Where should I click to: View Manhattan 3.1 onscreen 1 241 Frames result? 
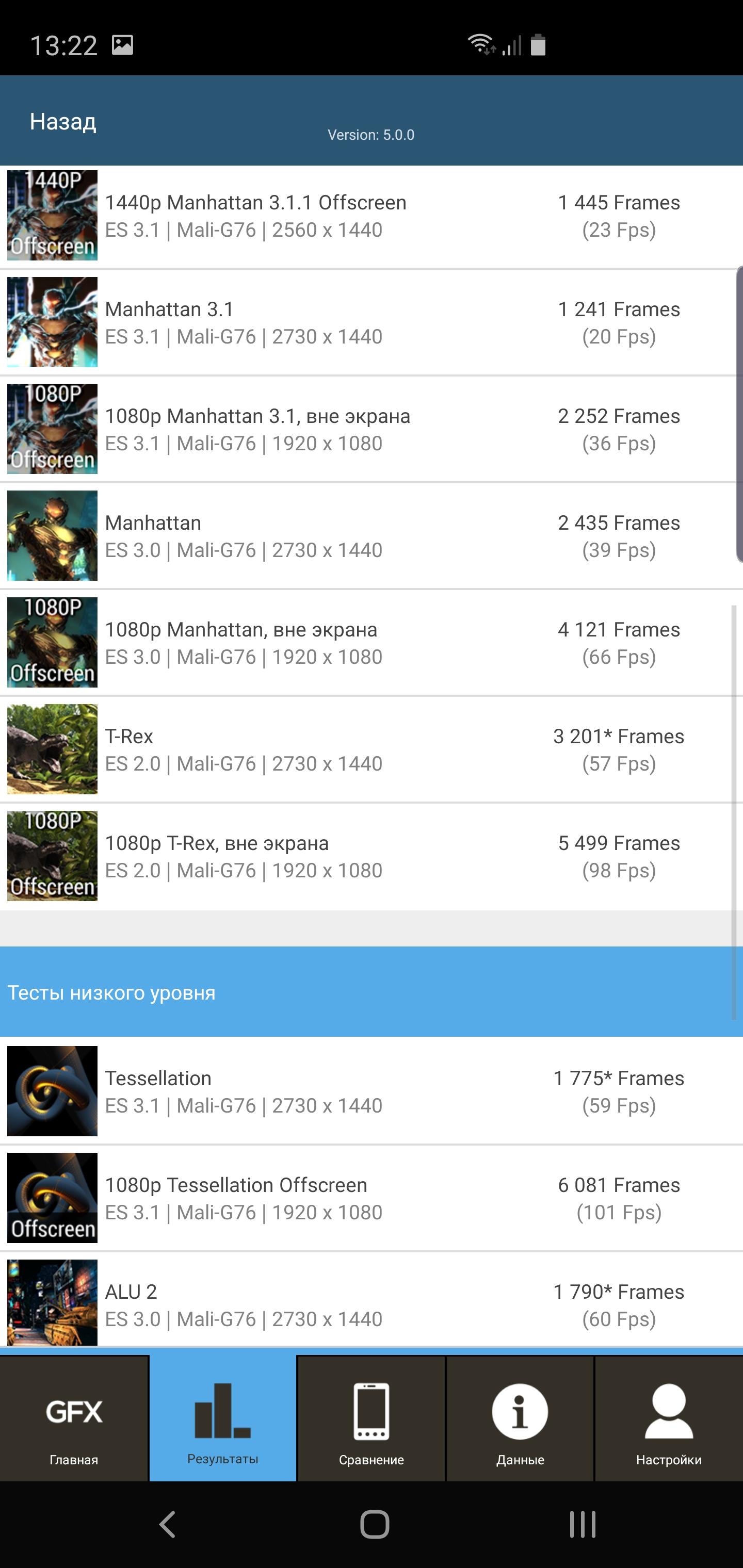(x=365, y=322)
